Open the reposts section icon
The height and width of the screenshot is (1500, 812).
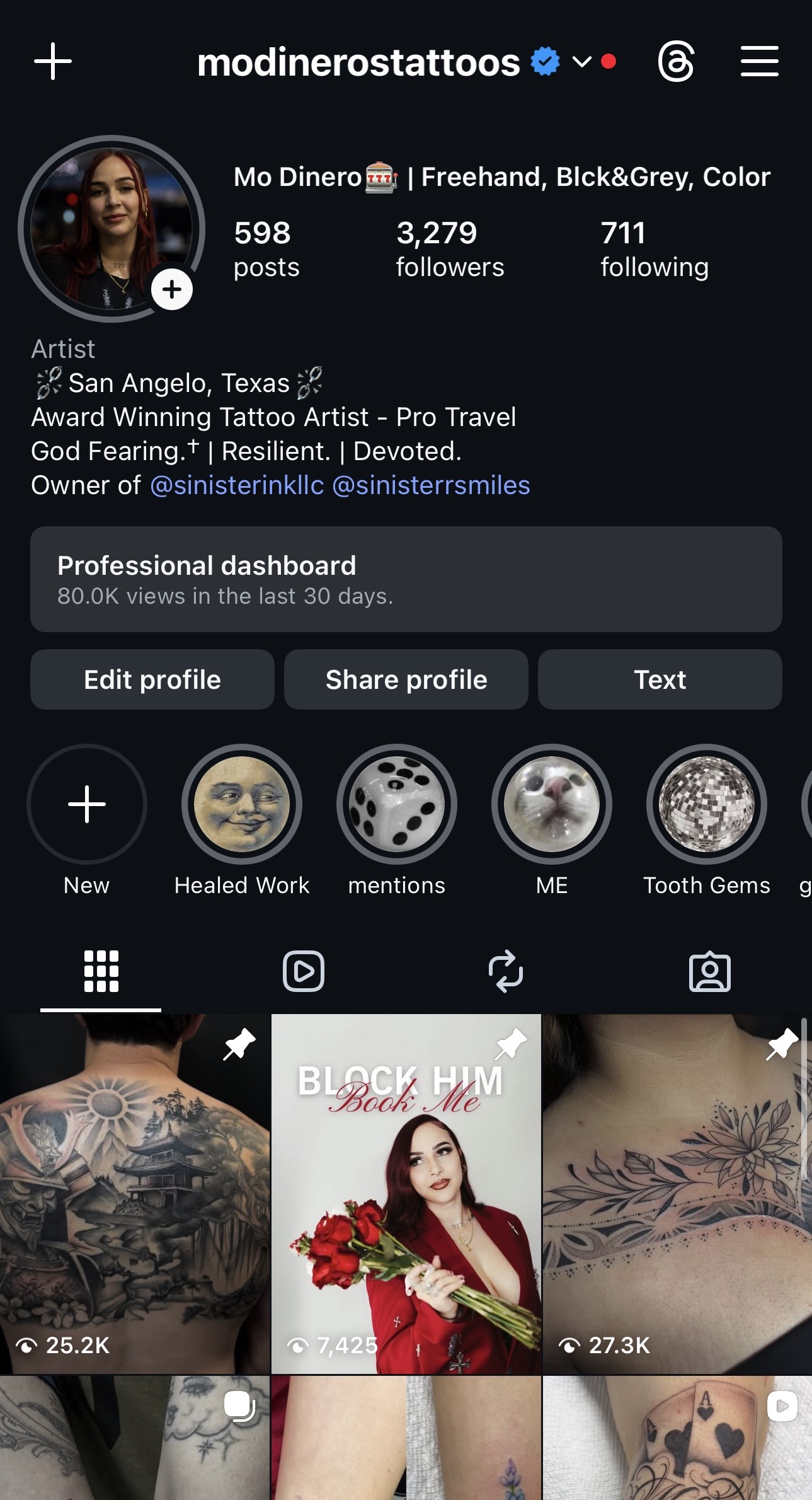pyautogui.click(x=507, y=971)
